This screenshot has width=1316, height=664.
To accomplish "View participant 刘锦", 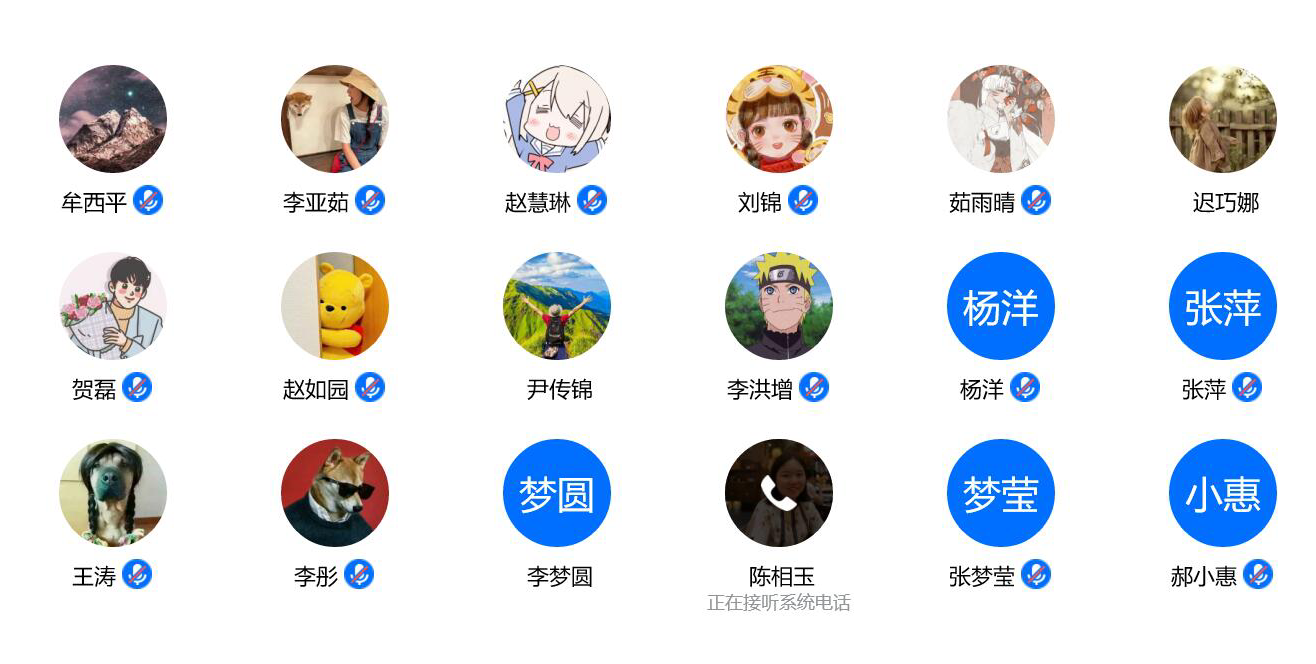I will pyautogui.click(x=779, y=119).
